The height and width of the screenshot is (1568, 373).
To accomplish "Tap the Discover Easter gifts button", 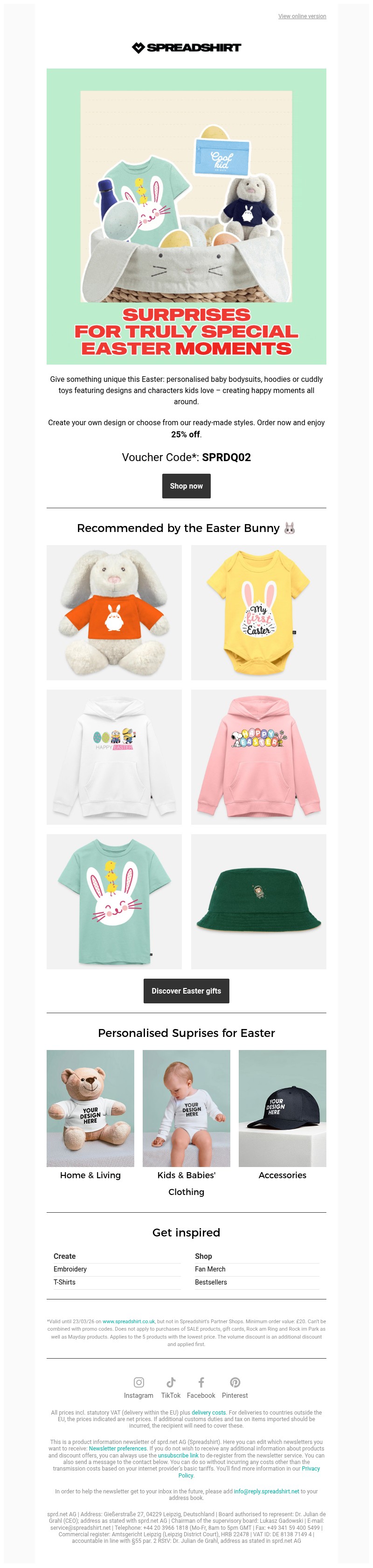I will (x=186, y=991).
